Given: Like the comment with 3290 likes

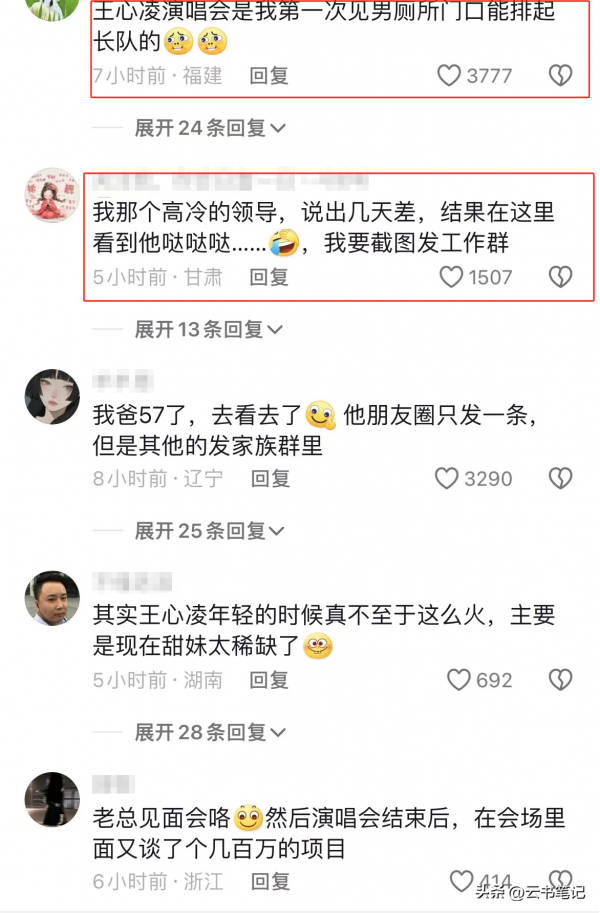Looking at the screenshot, I should click(447, 479).
